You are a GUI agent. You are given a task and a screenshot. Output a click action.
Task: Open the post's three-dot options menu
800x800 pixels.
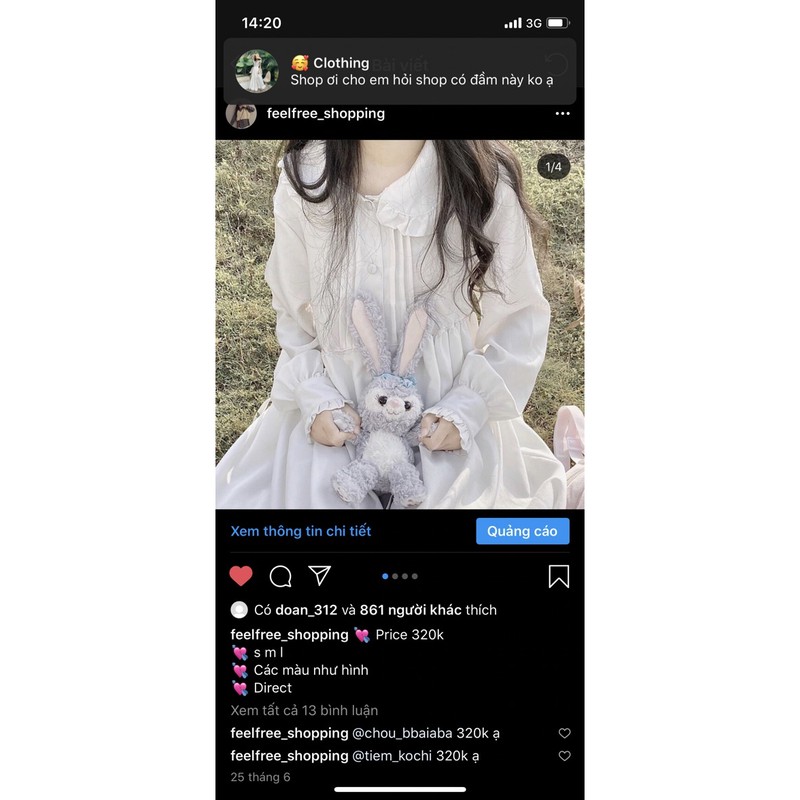[562, 113]
